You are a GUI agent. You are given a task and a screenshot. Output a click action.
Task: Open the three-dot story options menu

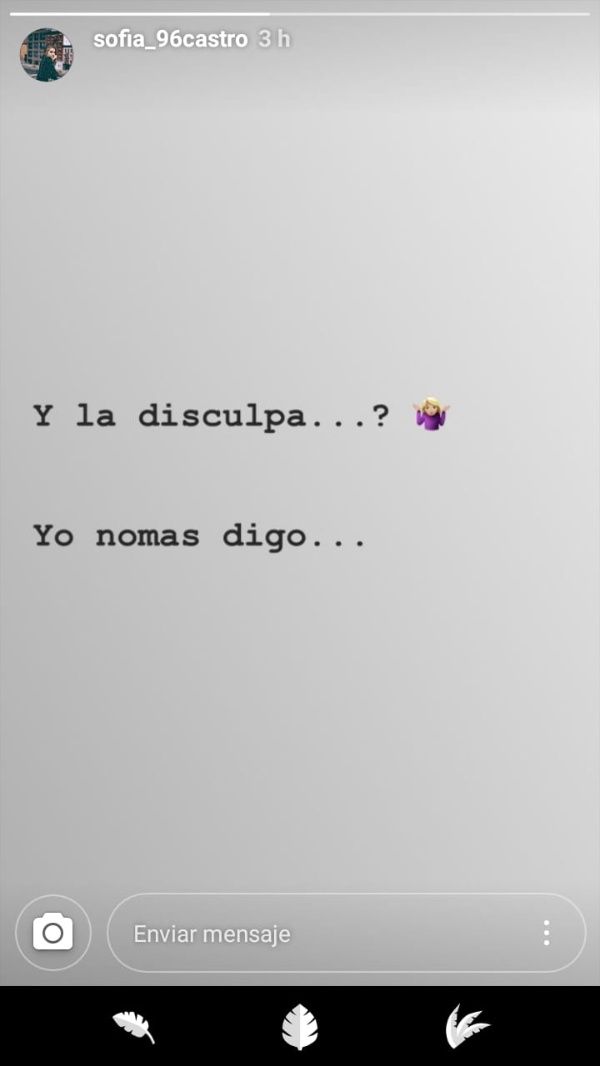[546, 933]
